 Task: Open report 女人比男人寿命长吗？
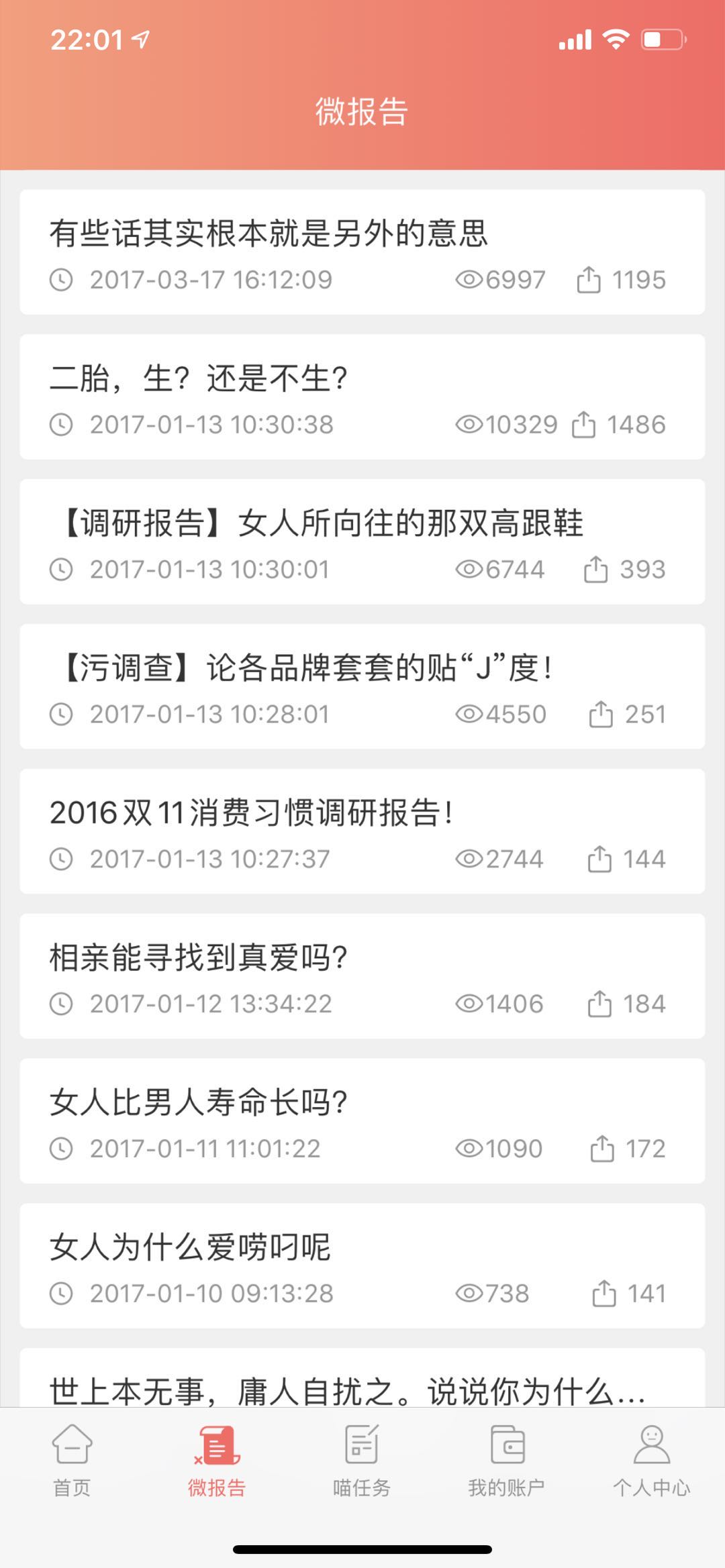pos(201,1103)
